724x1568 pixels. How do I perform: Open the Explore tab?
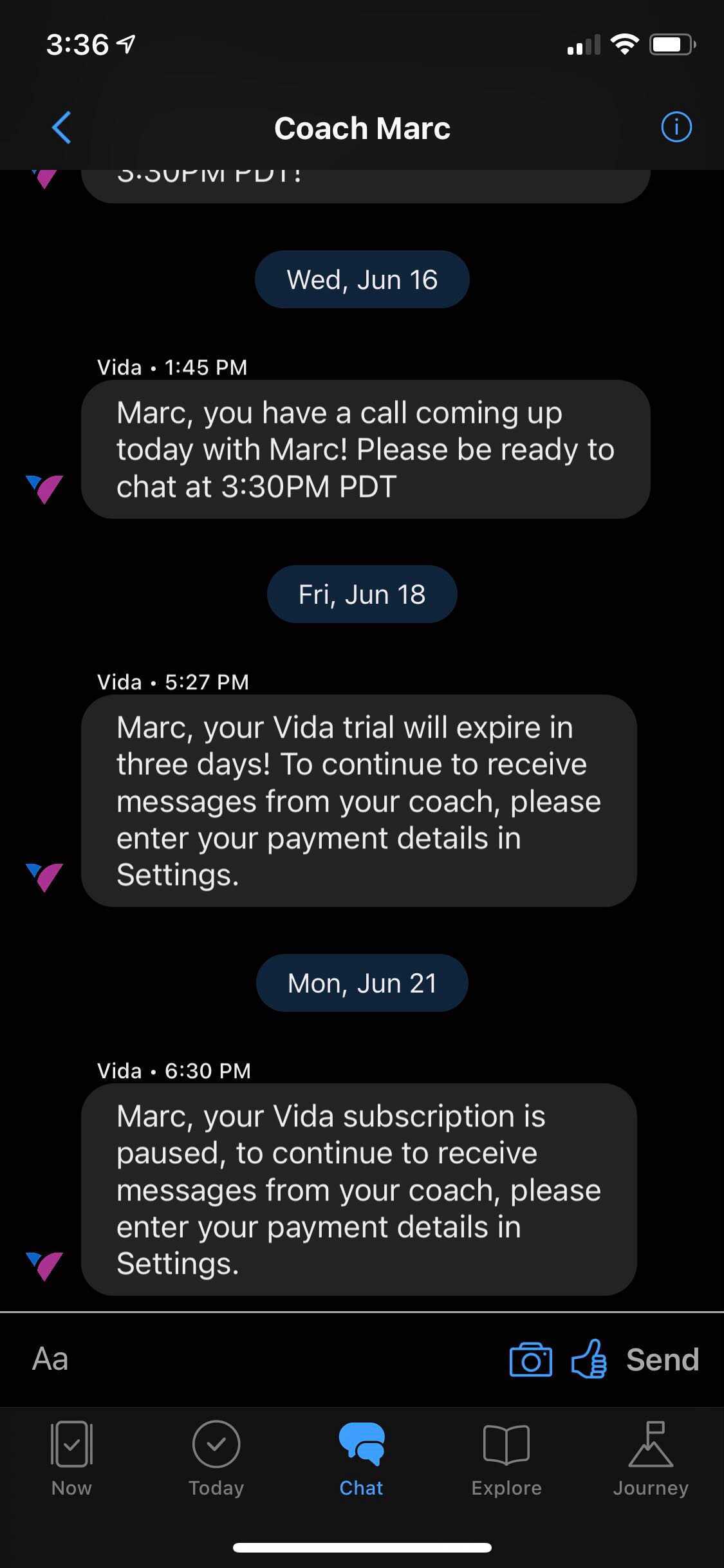tap(506, 1459)
